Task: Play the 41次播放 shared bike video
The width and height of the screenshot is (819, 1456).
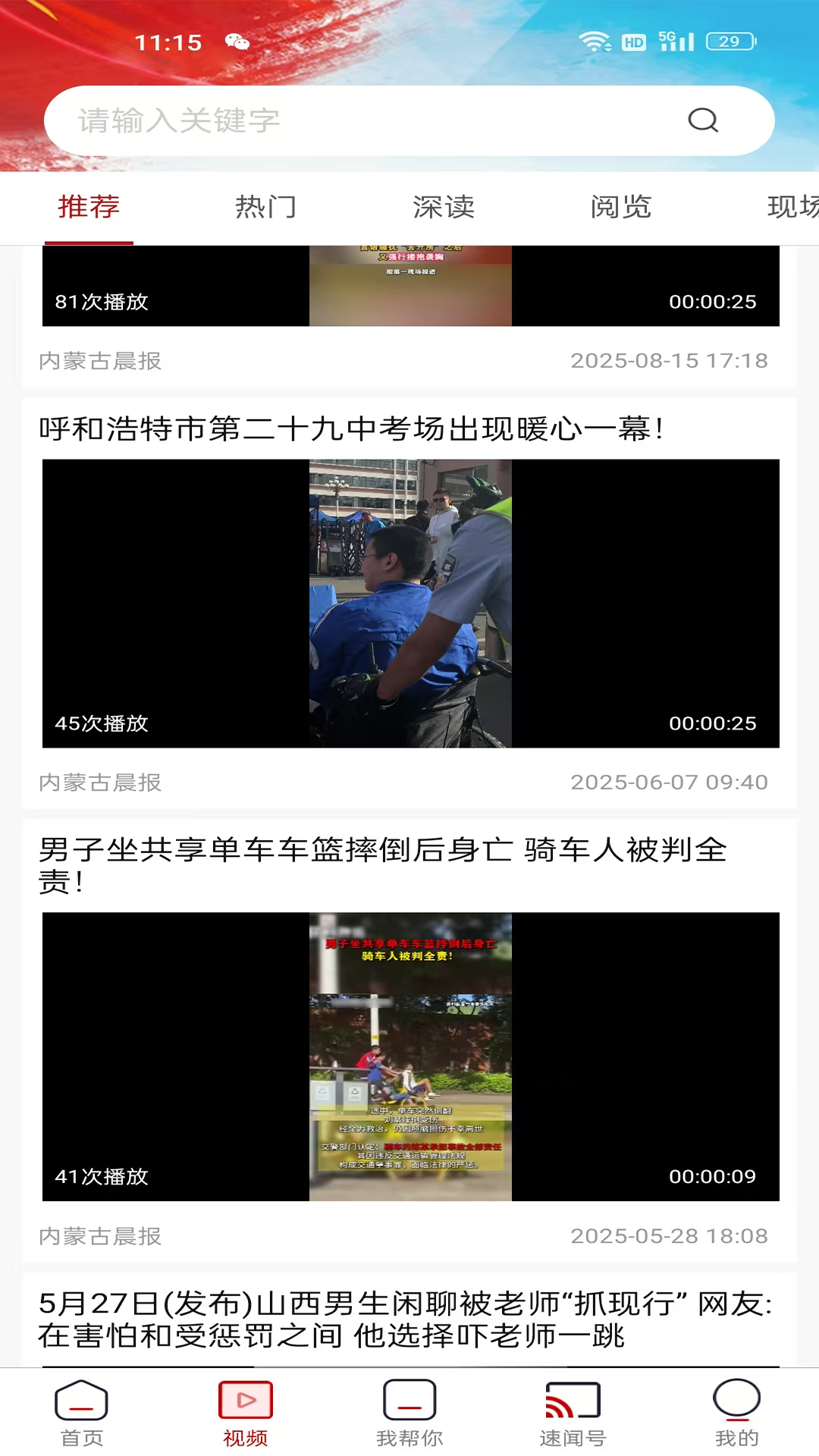Action: 409,1054
